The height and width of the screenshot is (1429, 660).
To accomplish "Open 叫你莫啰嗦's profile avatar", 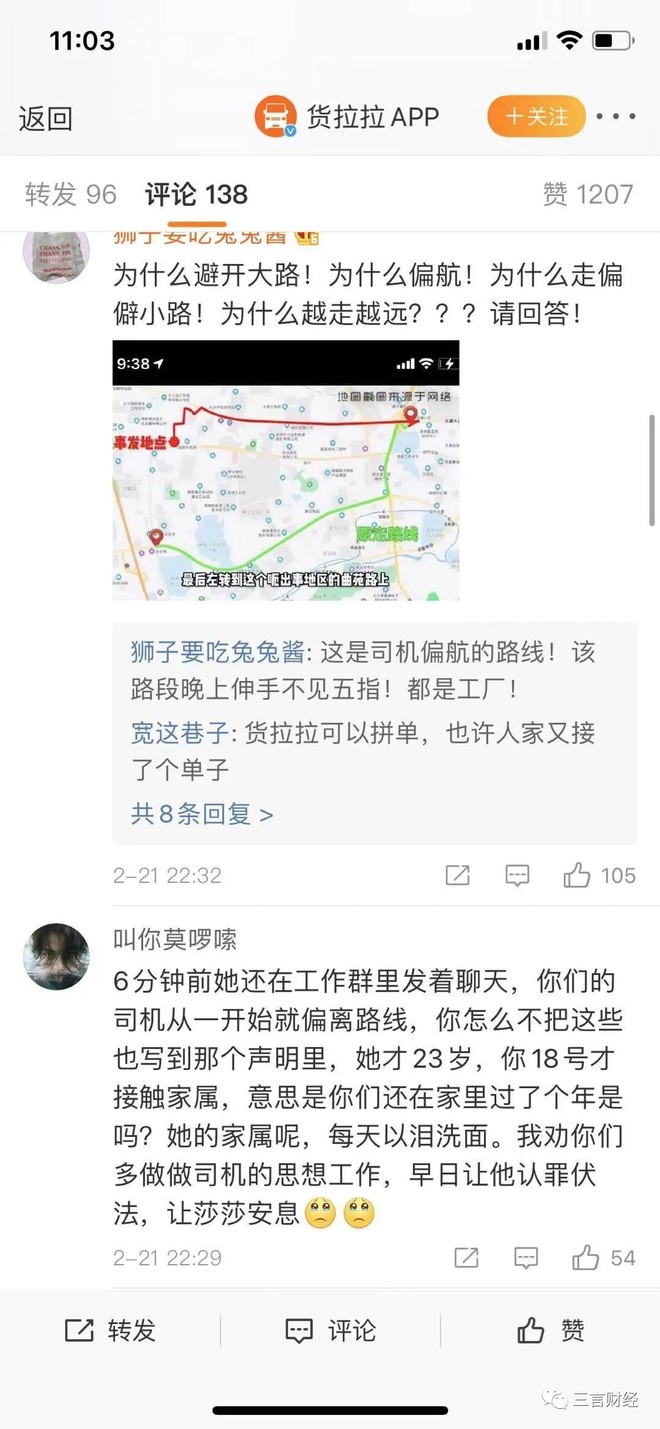I will [57, 956].
